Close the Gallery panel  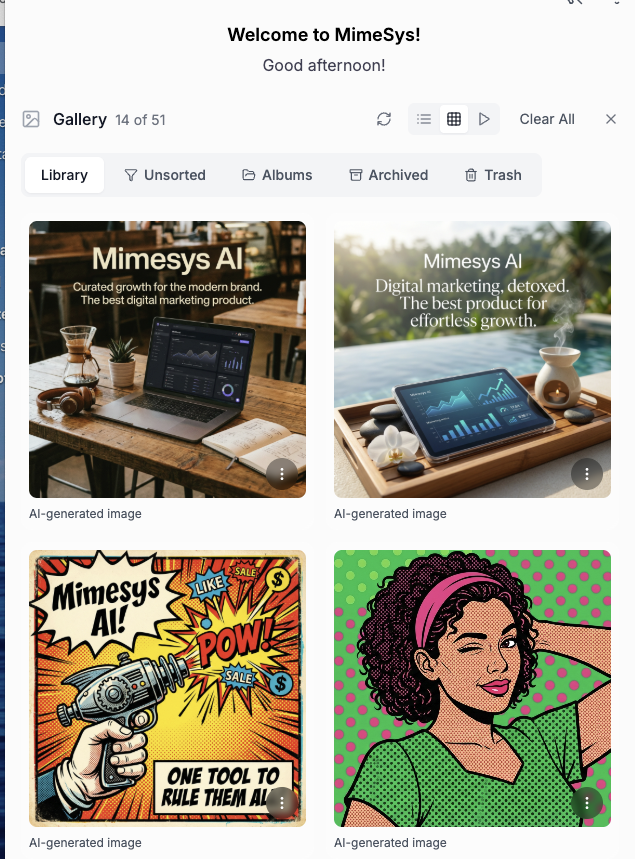pos(611,119)
